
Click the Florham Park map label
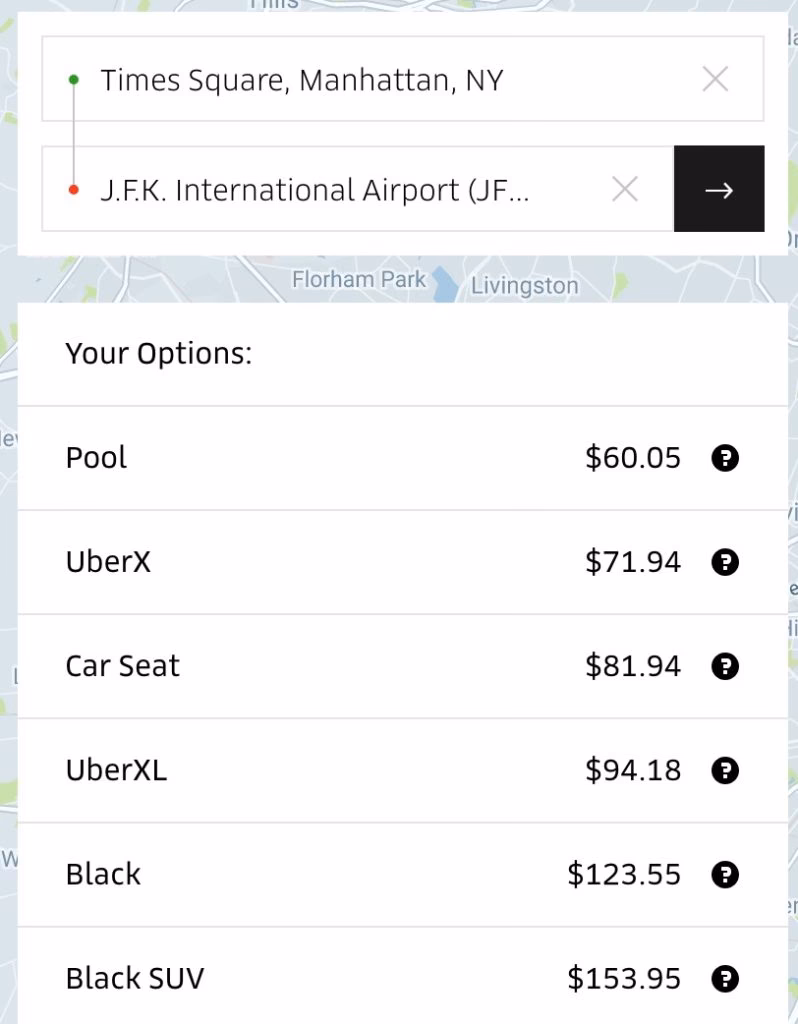pyautogui.click(x=358, y=280)
